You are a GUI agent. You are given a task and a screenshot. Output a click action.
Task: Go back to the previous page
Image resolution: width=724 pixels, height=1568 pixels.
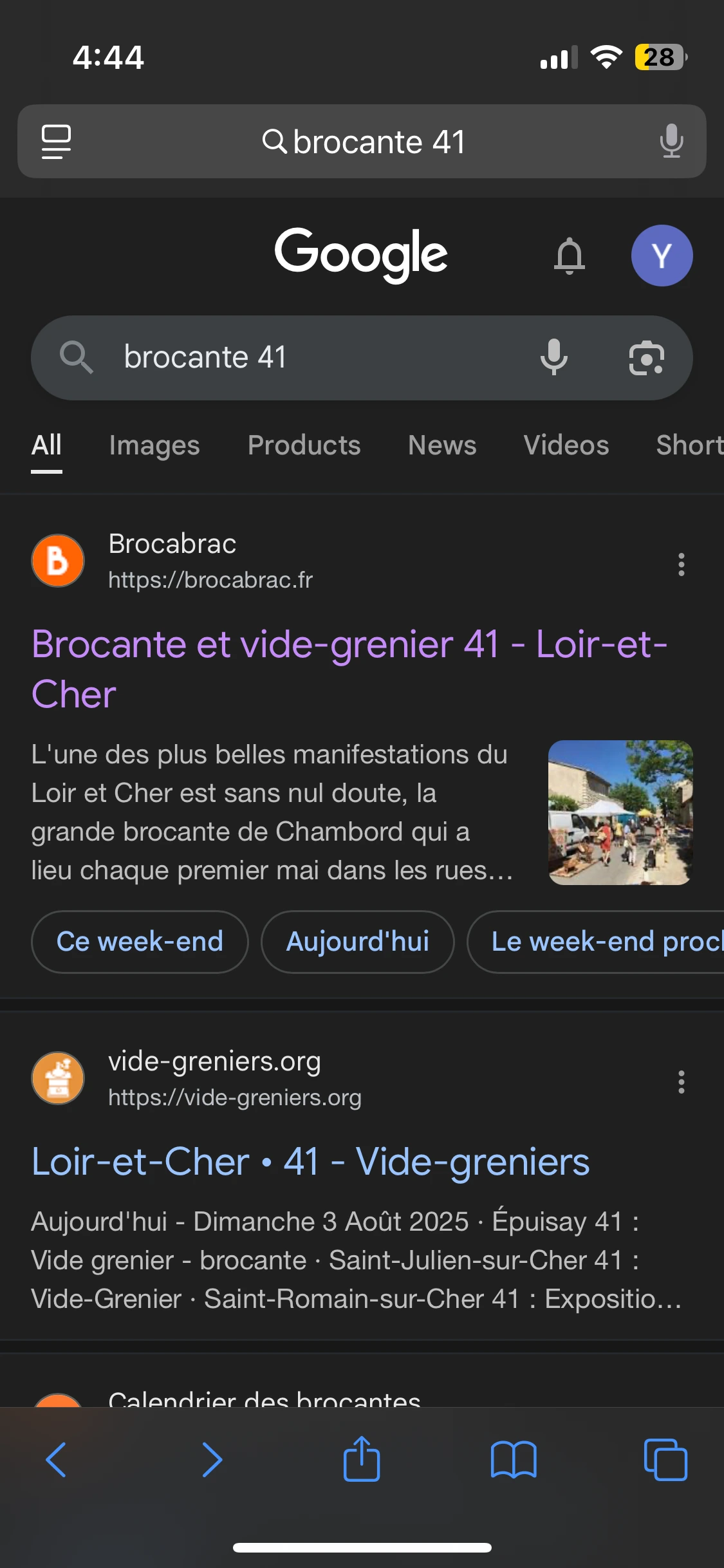tap(56, 1459)
